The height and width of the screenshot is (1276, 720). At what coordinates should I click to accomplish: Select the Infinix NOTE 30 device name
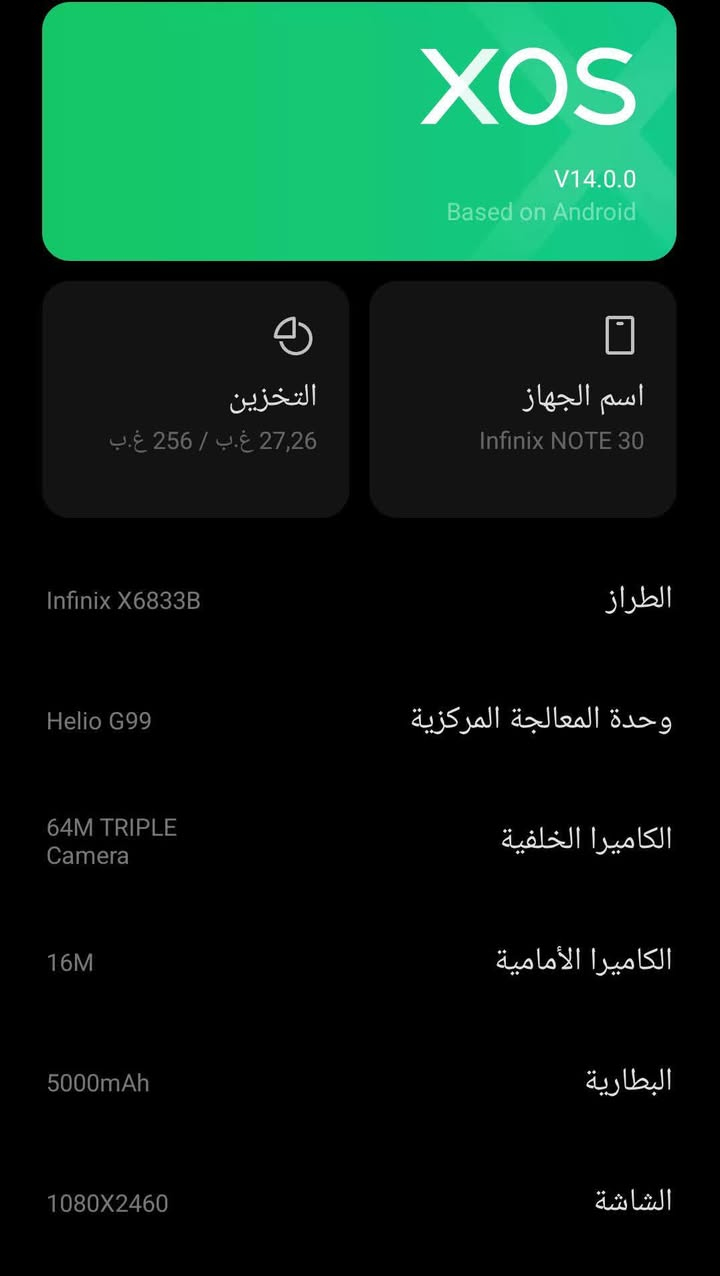pyautogui.click(x=561, y=440)
